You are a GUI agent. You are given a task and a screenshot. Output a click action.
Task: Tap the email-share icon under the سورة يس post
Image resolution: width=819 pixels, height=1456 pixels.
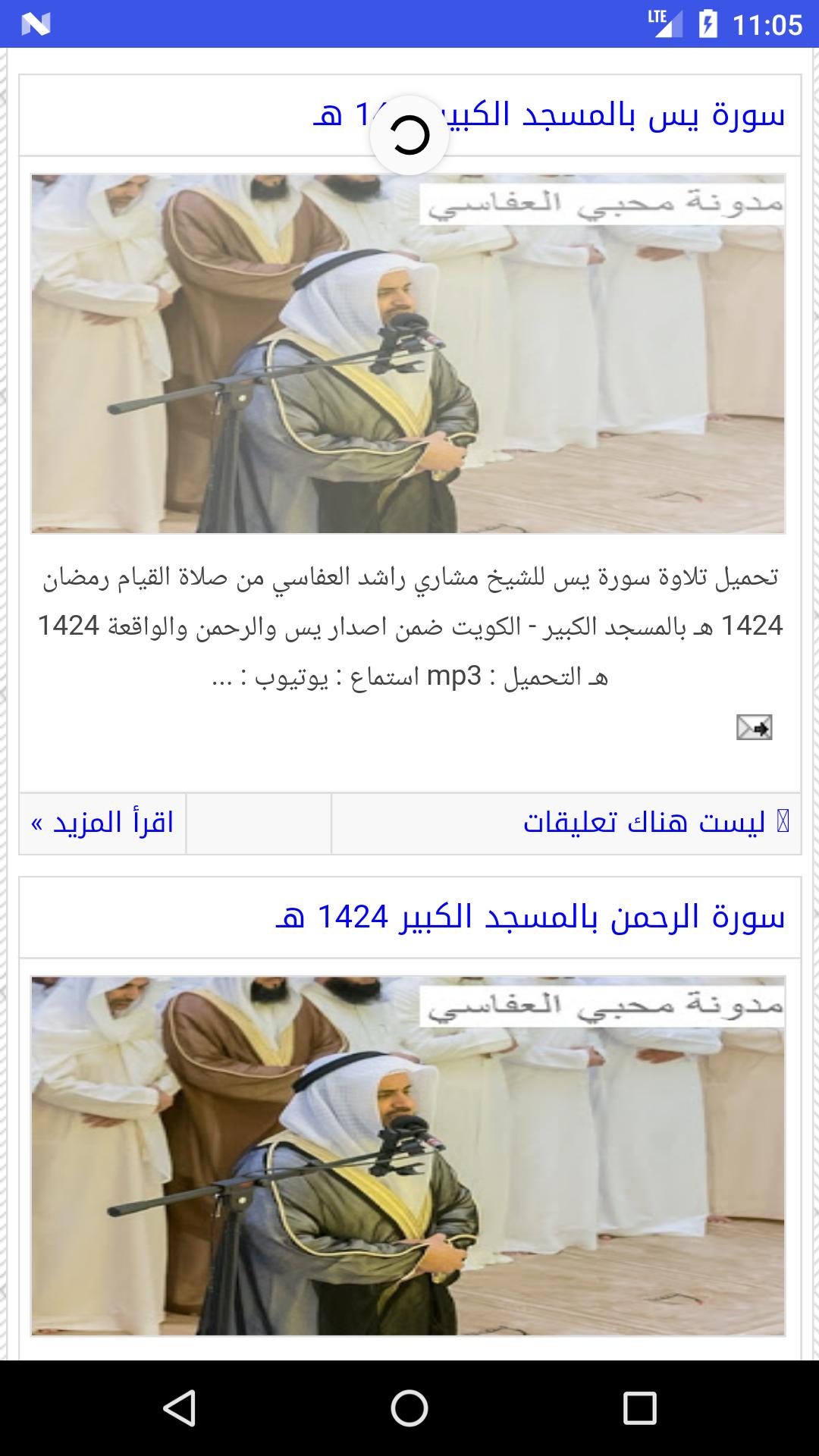point(754,727)
